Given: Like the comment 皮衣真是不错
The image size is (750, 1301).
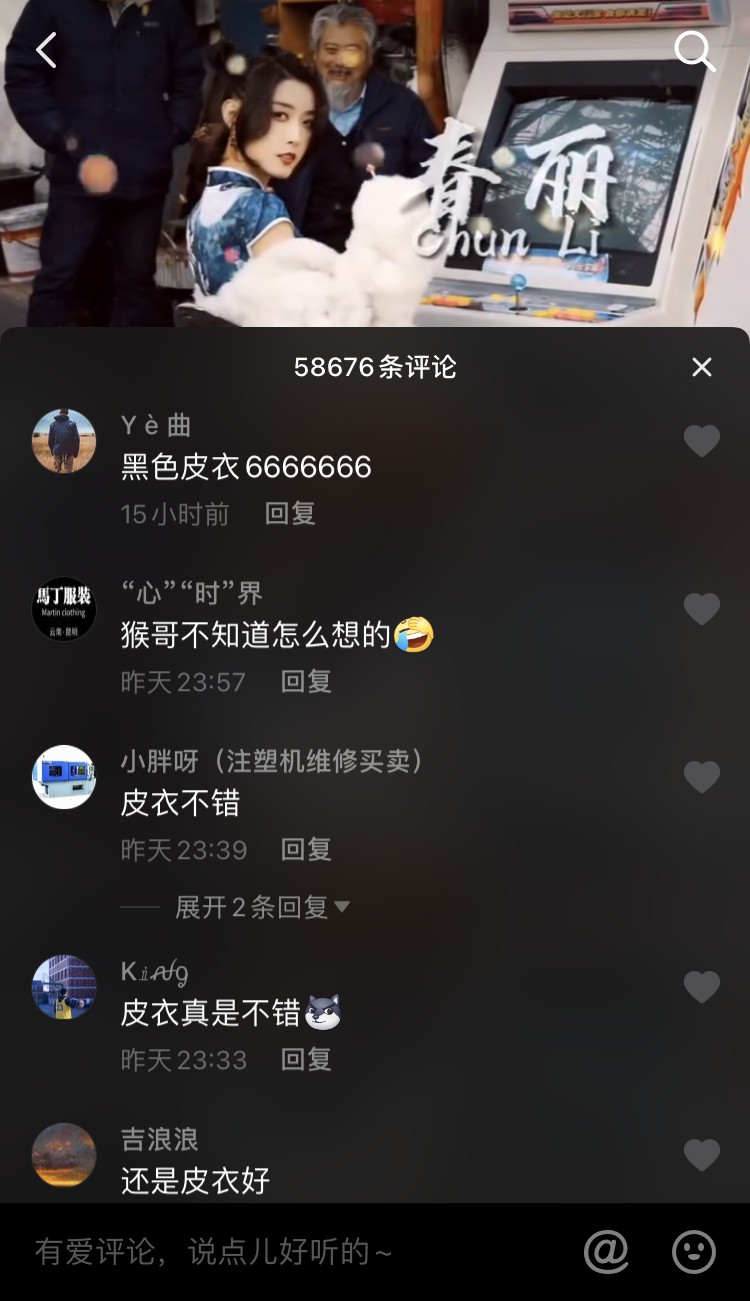Looking at the screenshot, I should [701, 987].
